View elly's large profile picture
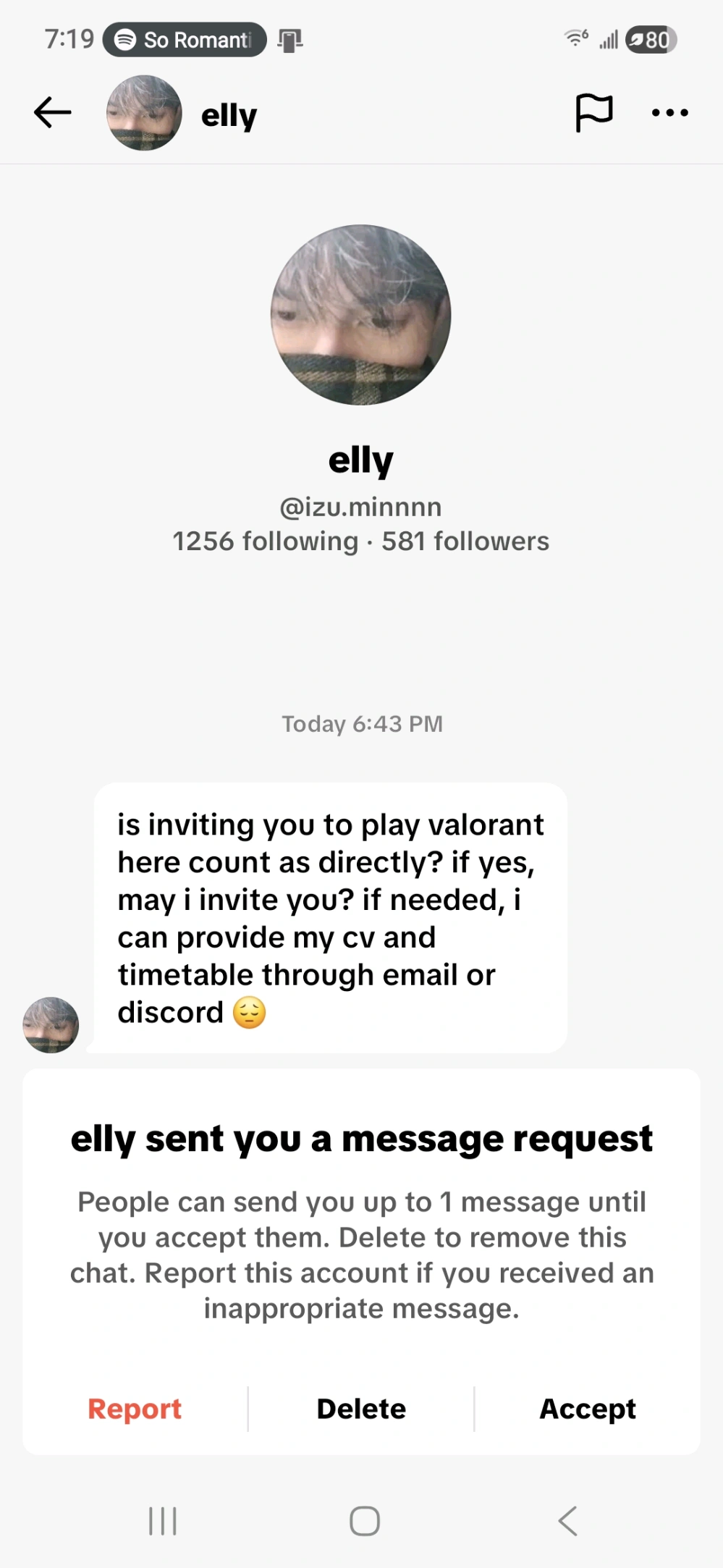Screen dimensions: 723x1568 [360, 315]
